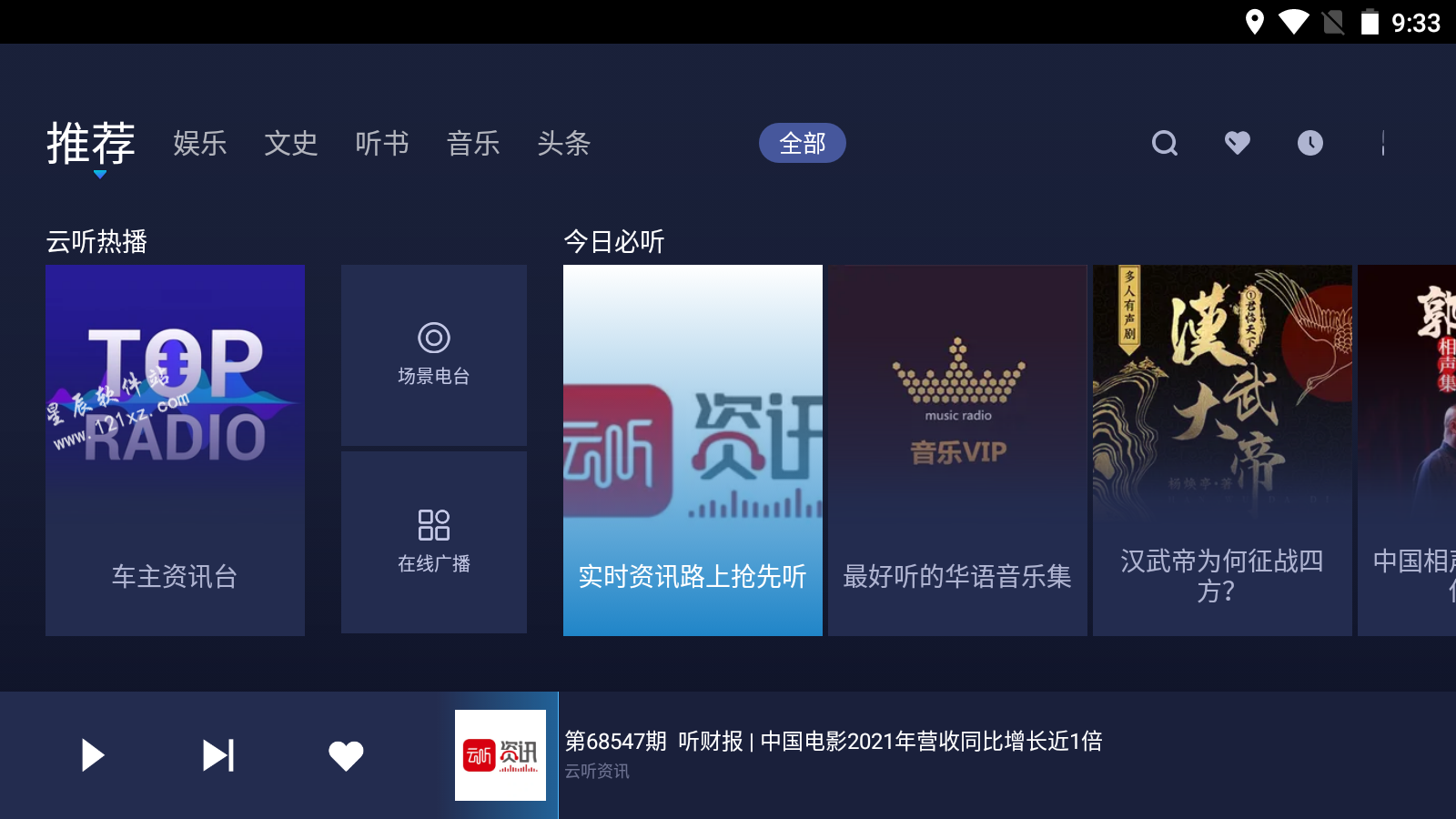The width and height of the screenshot is (1456, 819).
Task: Switch to the 头条 tab
Action: click(564, 143)
